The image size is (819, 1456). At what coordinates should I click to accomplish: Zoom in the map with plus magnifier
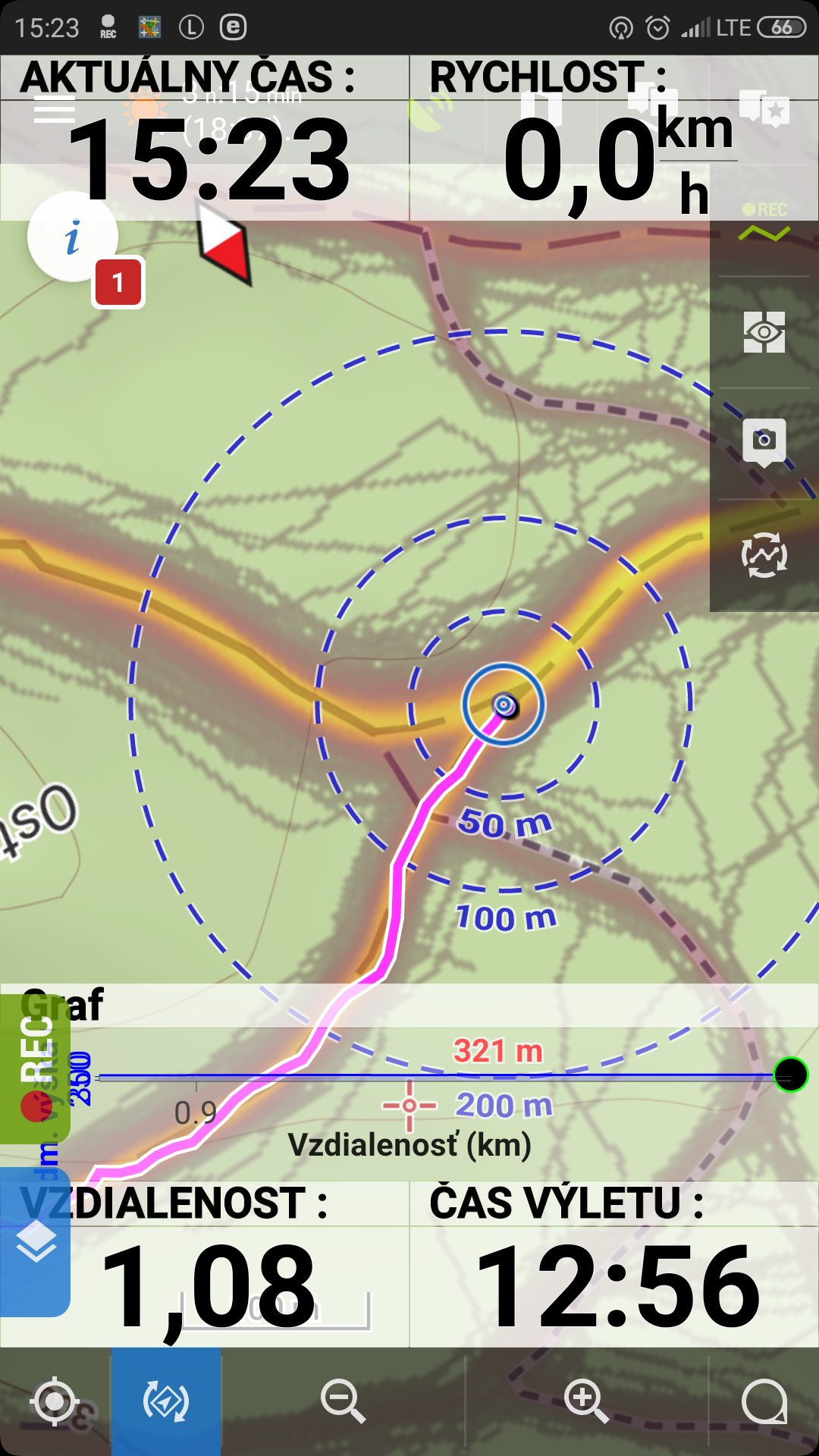pyautogui.click(x=586, y=1401)
